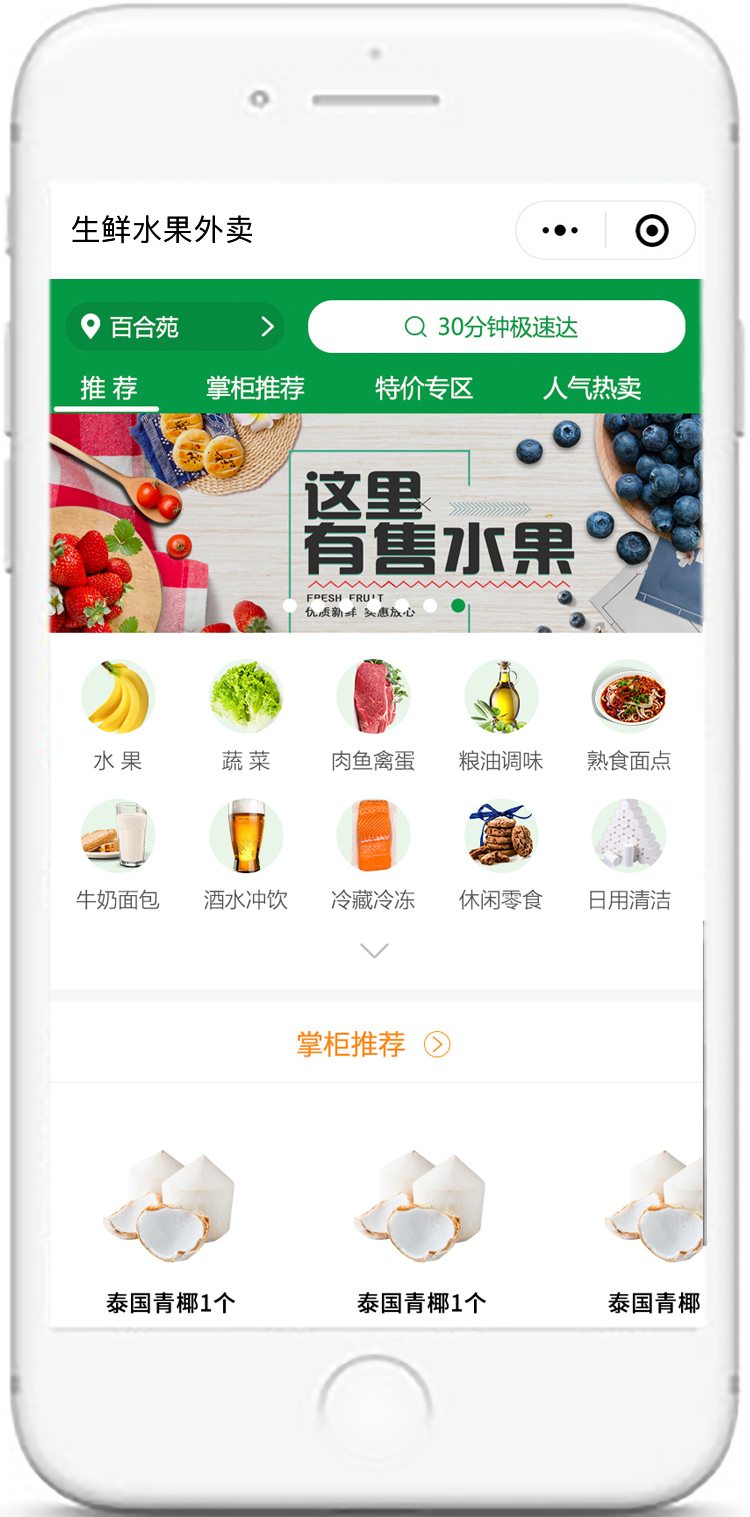Viewport: 750px width, 1517px height.
Task: View the 冷藏冷冻 category
Action: tap(373, 855)
